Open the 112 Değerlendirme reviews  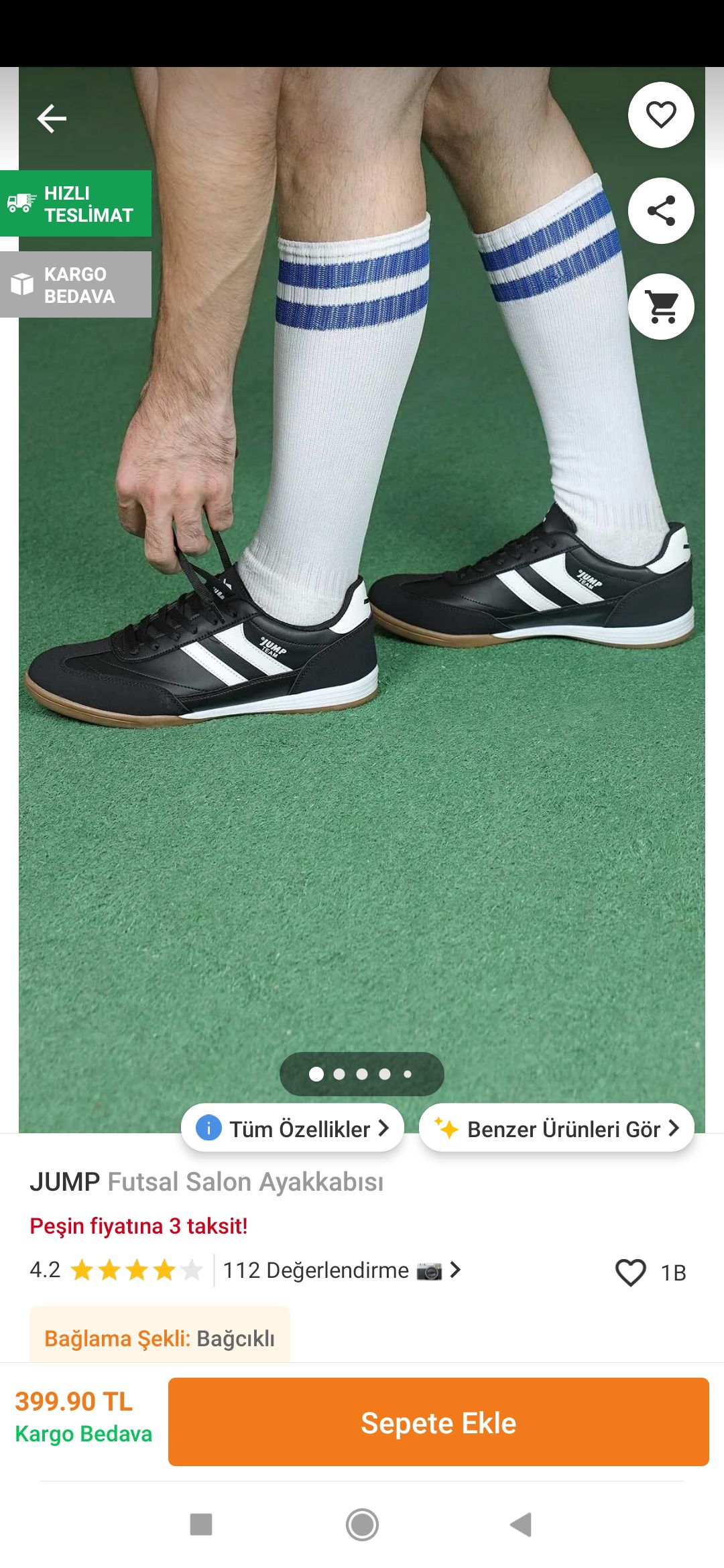(x=342, y=1270)
